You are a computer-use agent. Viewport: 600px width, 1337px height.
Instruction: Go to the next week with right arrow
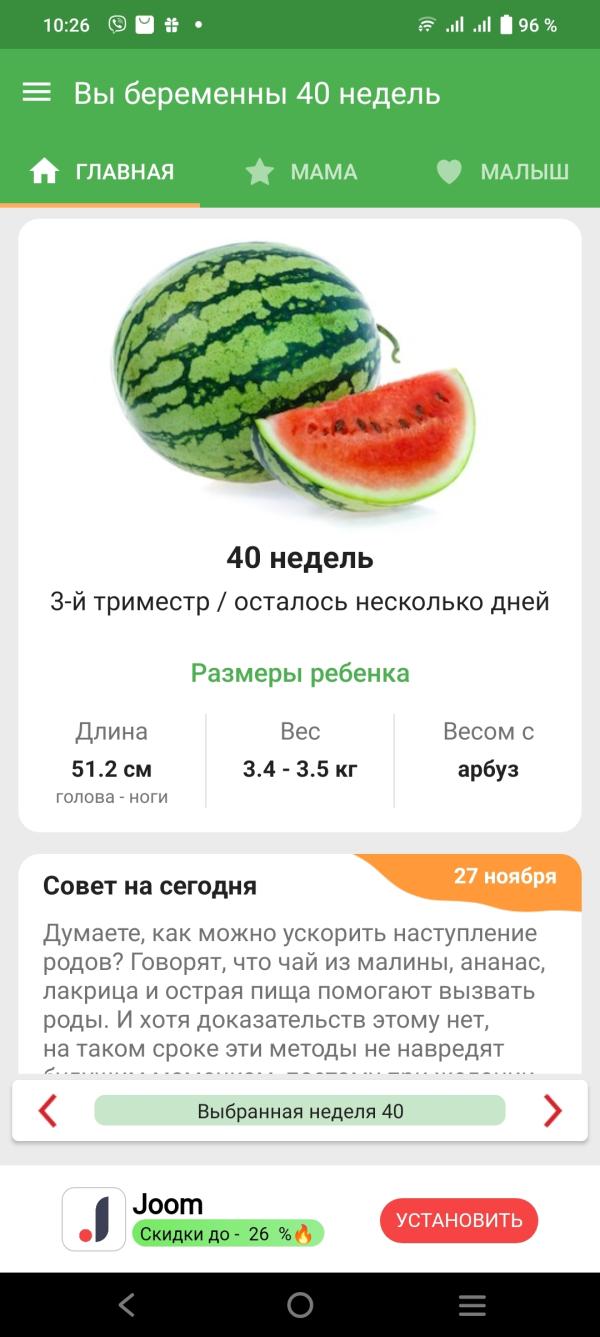[x=552, y=1110]
